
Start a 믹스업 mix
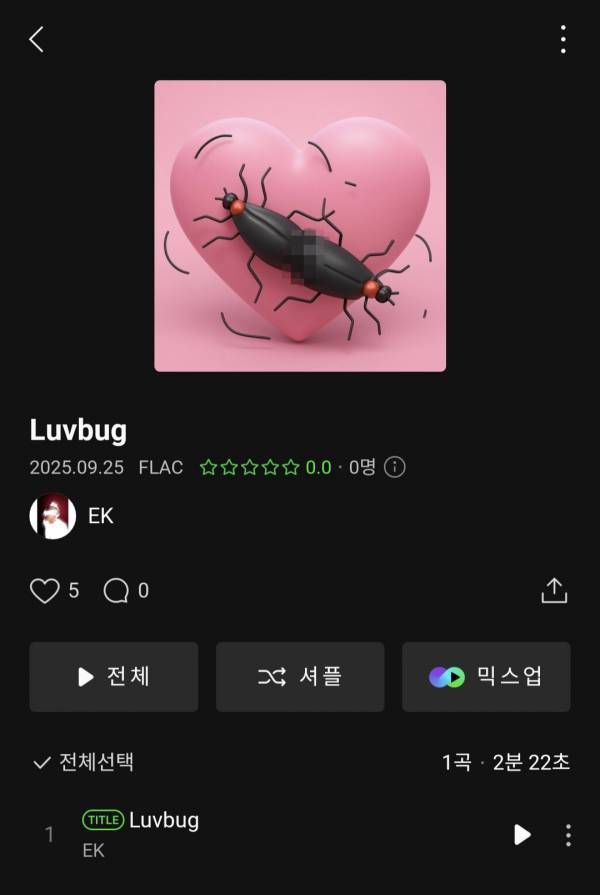(486, 677)
